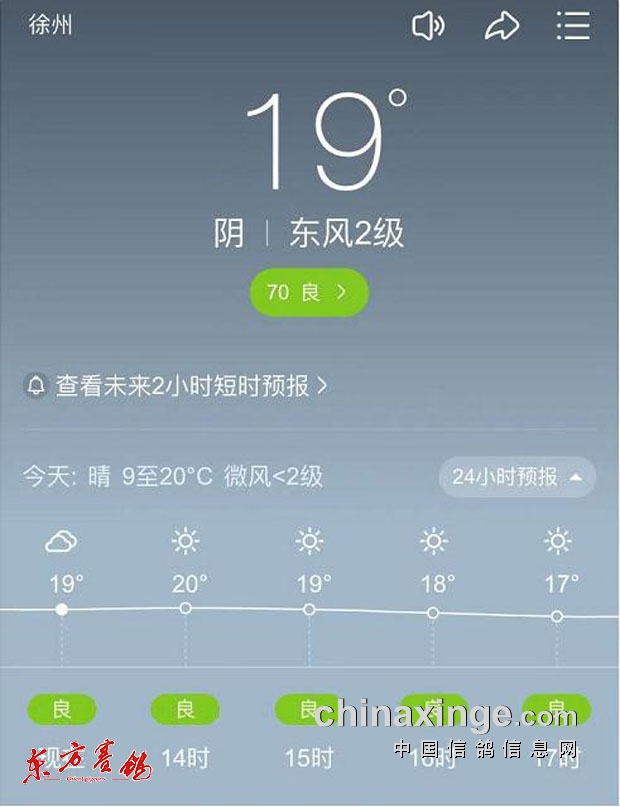This screenshot has height=807, width=620.
Task: Open the city name 徐州
Action: click(x=51, y=24)
